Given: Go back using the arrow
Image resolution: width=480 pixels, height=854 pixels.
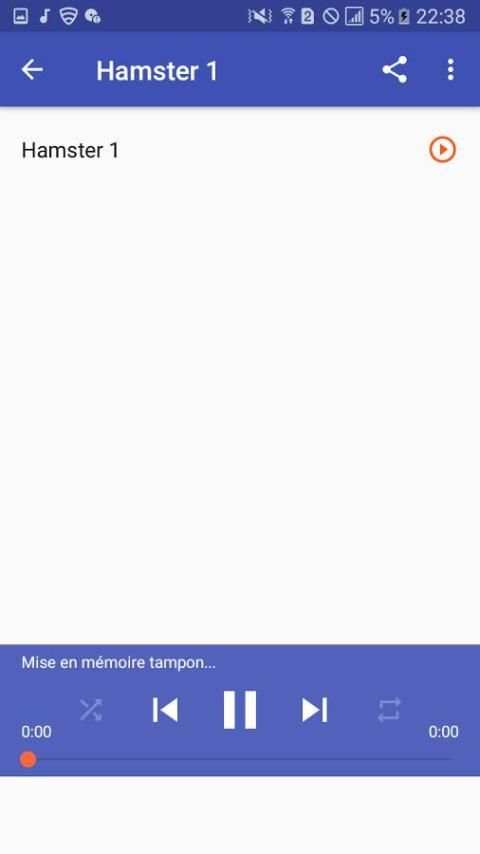Looking at the screenshot, I should pyautogui.click(x=32, y=70).
